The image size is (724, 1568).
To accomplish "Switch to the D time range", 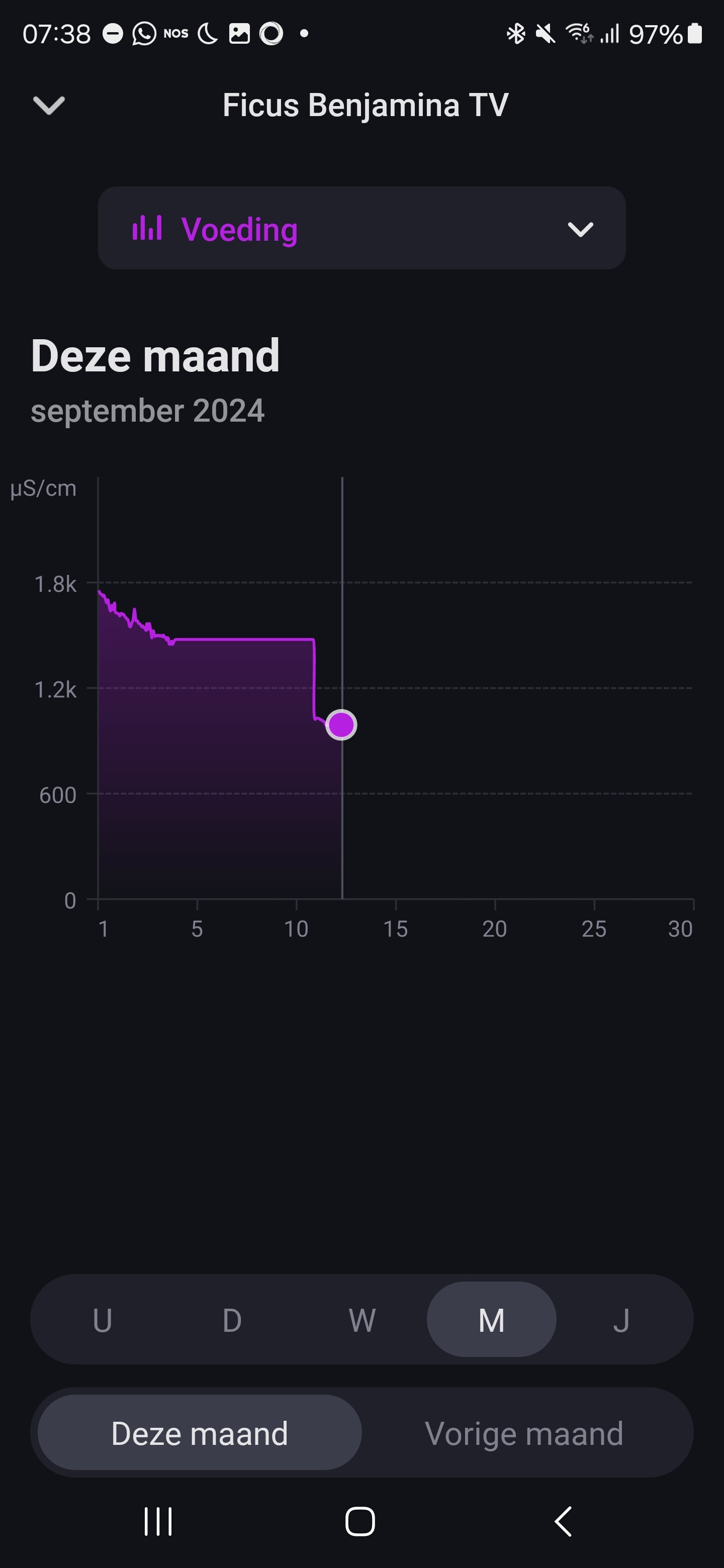I will coord(232,1320).
